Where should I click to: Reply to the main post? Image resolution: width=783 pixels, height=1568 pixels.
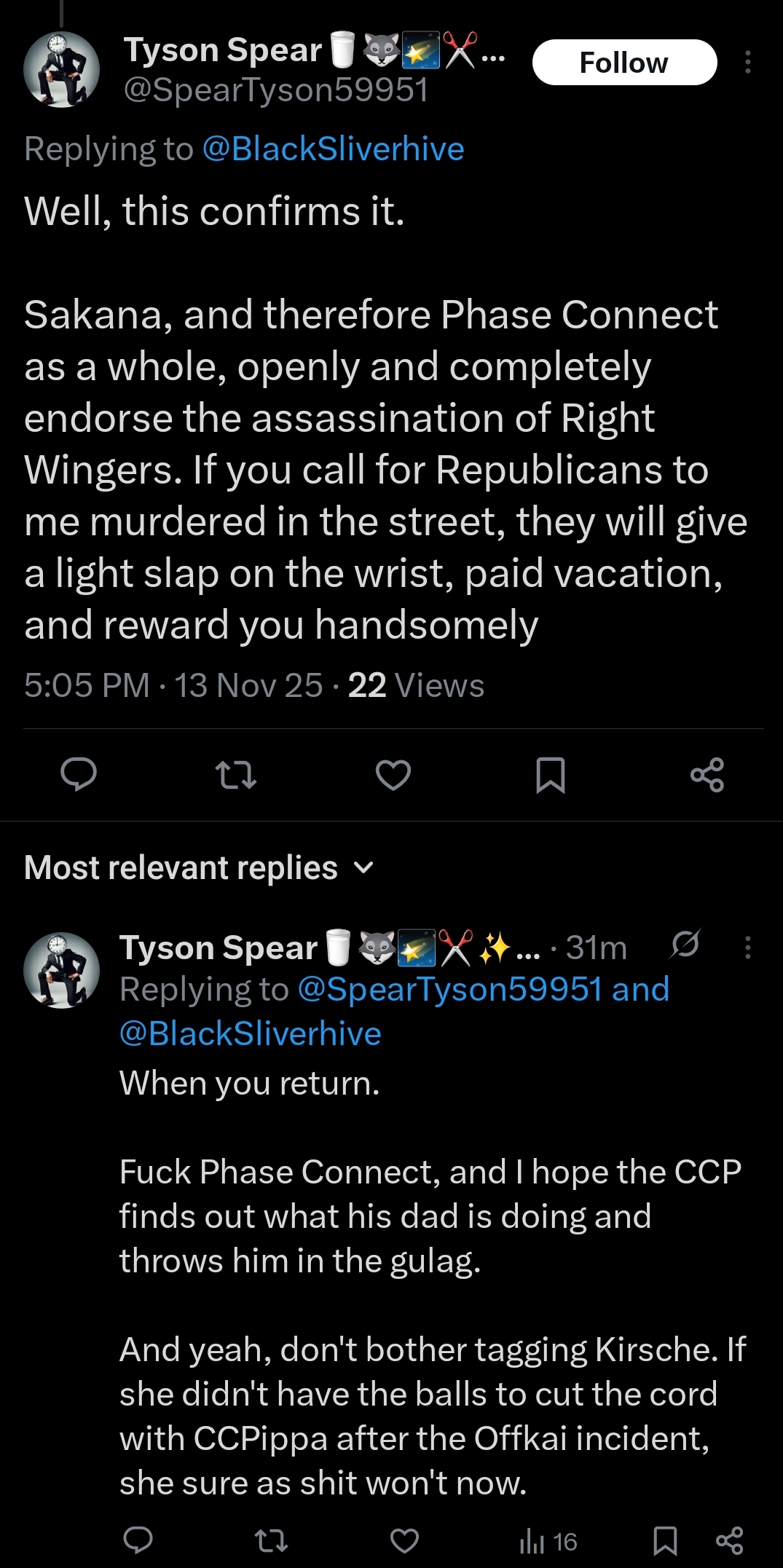coord(79,774)
